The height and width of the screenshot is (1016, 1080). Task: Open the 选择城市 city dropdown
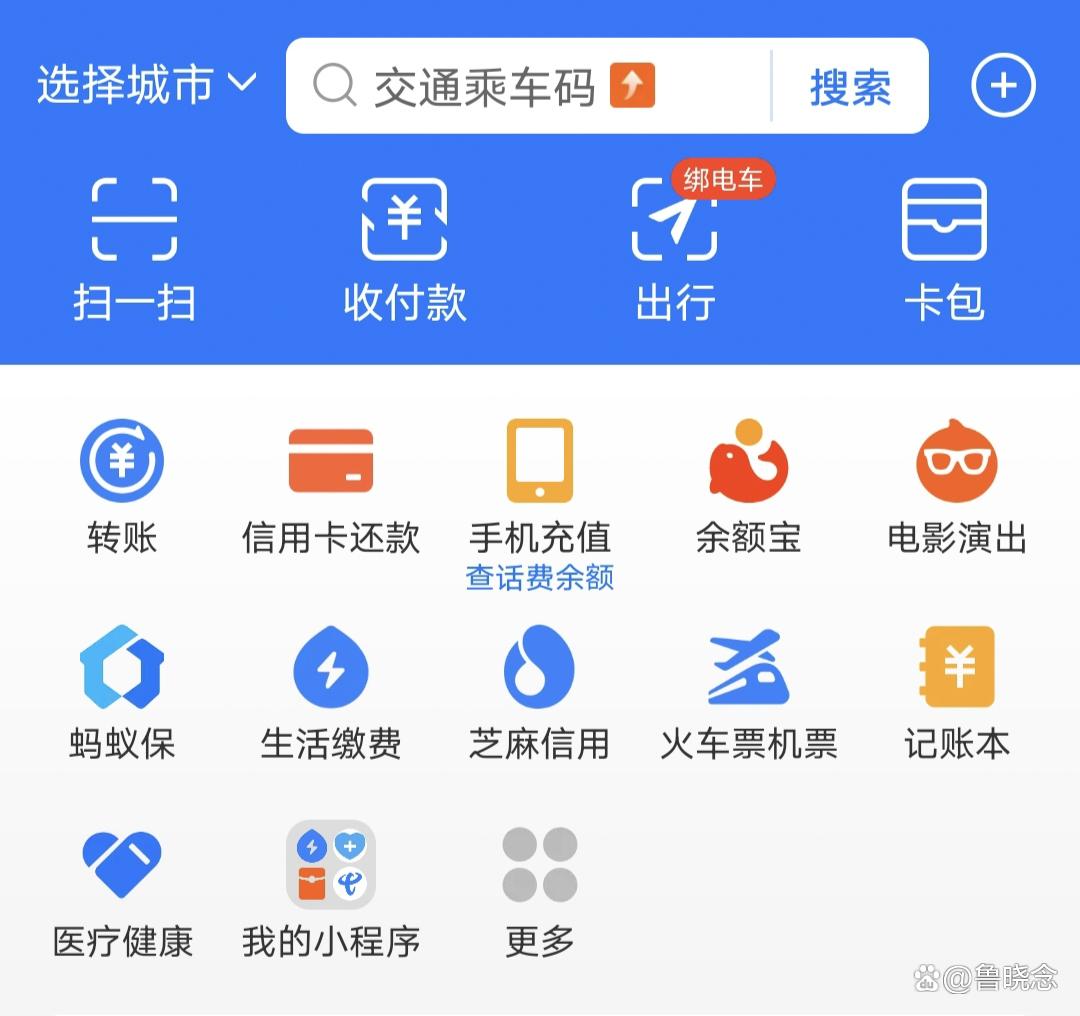coord(146,86)
